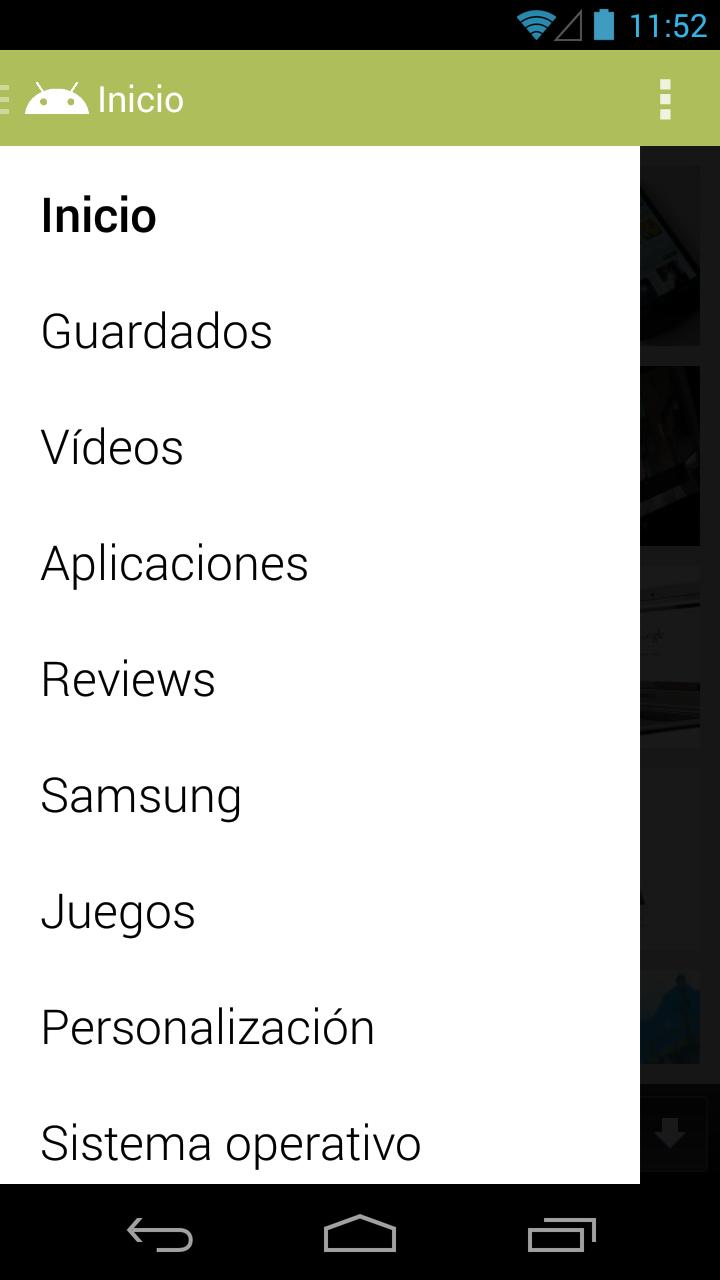The image size is (720, 1280).
Task: Open the Aplicaciones section
Action: (175, 563)
